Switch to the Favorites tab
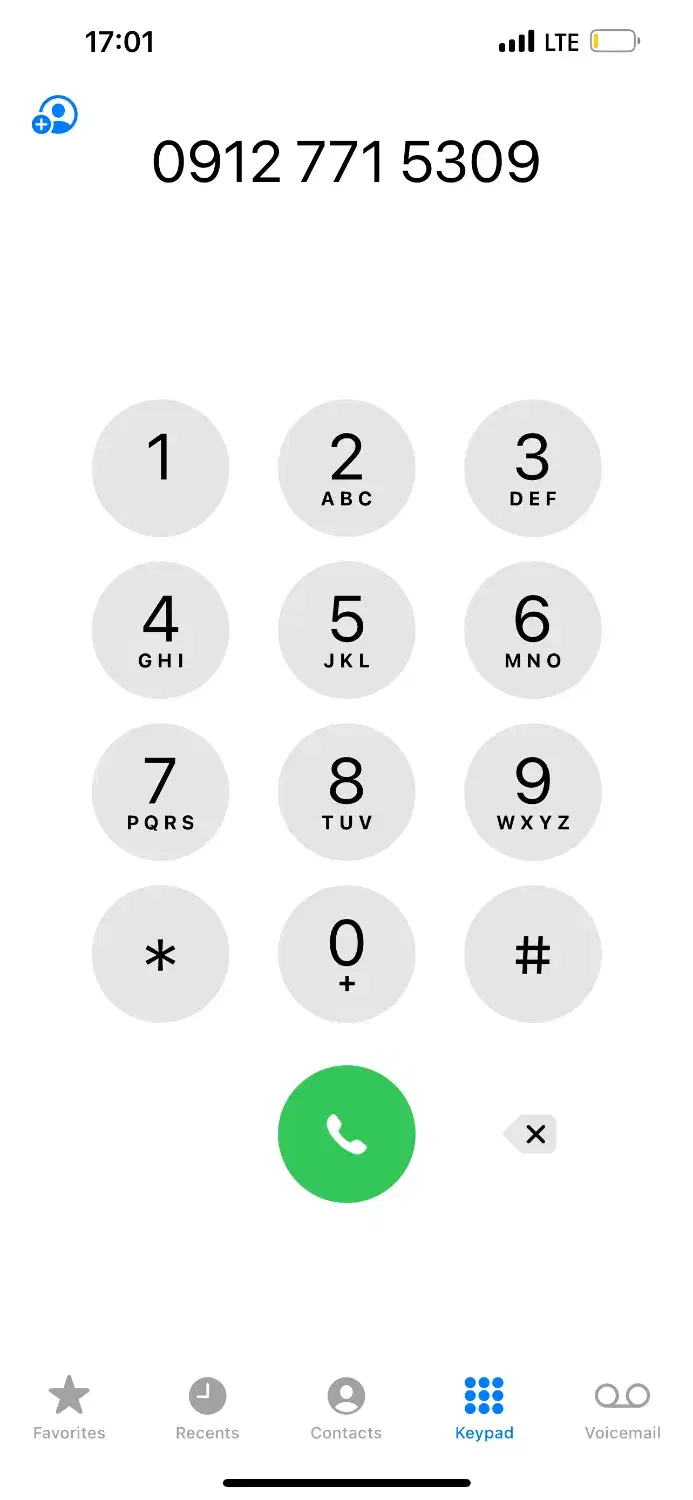Screen dimensions: 693x1500 [x=69, y=1407]
